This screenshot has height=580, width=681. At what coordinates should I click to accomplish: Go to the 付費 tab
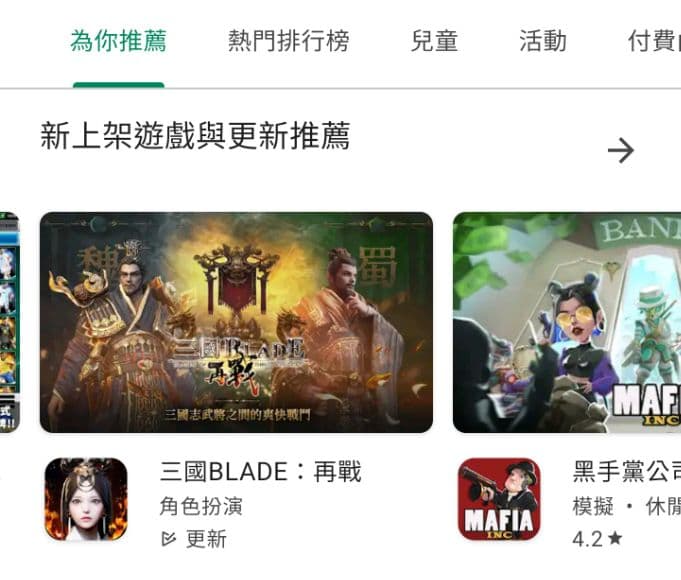point(654,41)
